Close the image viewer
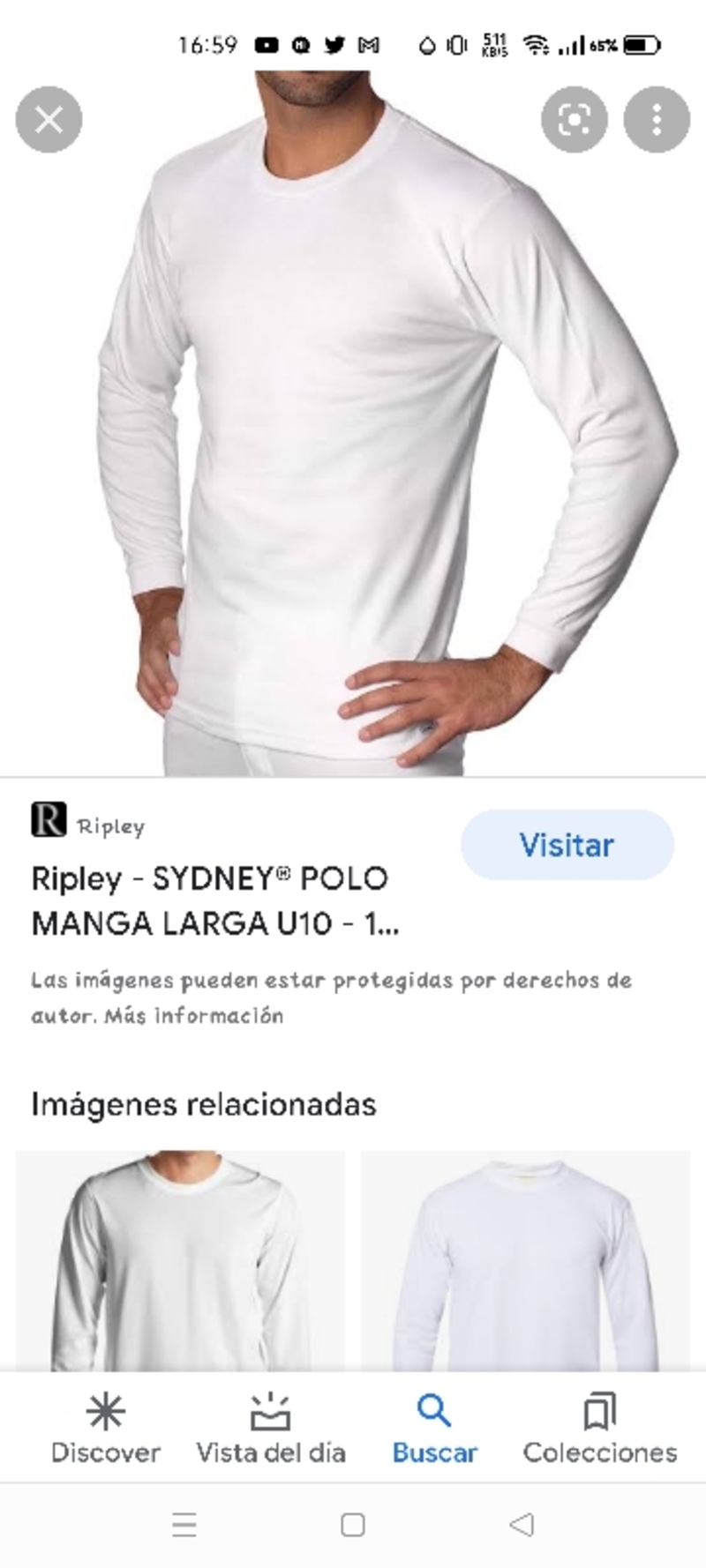Screen dimensions: 706x1568 pyautogui.click(x=49, y=119)
